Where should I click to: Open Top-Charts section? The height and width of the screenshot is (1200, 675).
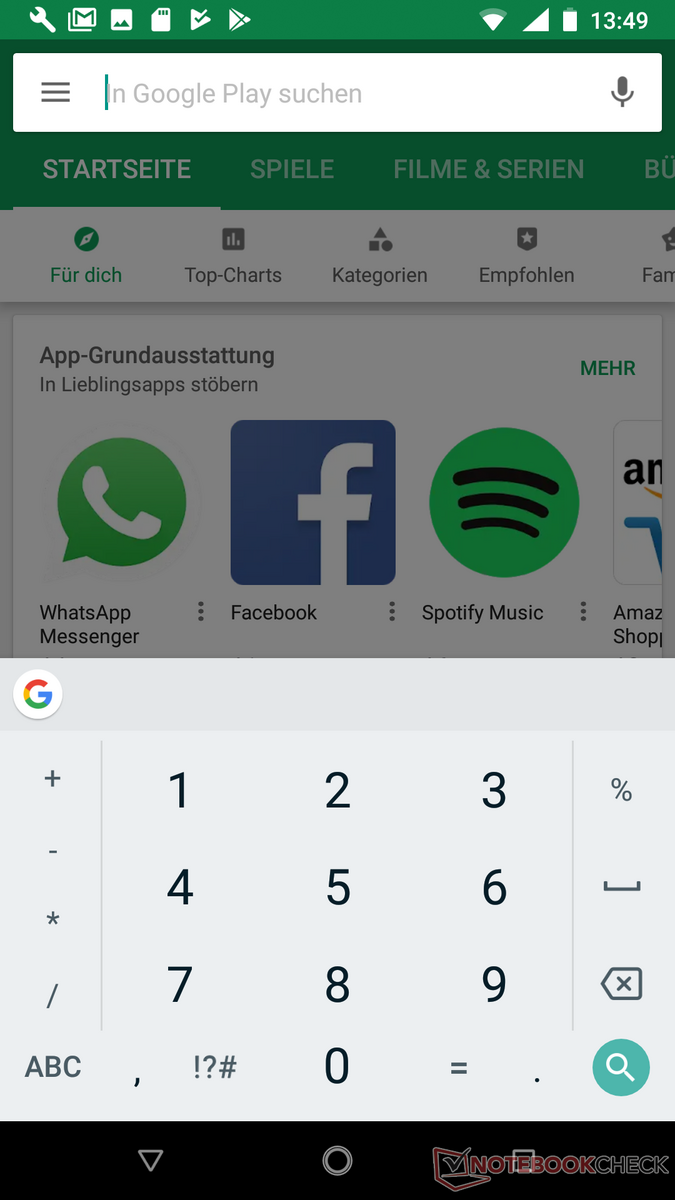click(x=233, y=256)
